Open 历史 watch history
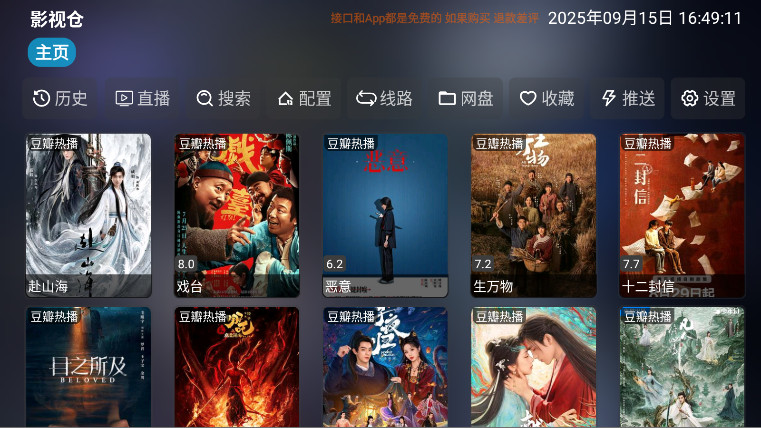The image size is (761, 428). 60,98
